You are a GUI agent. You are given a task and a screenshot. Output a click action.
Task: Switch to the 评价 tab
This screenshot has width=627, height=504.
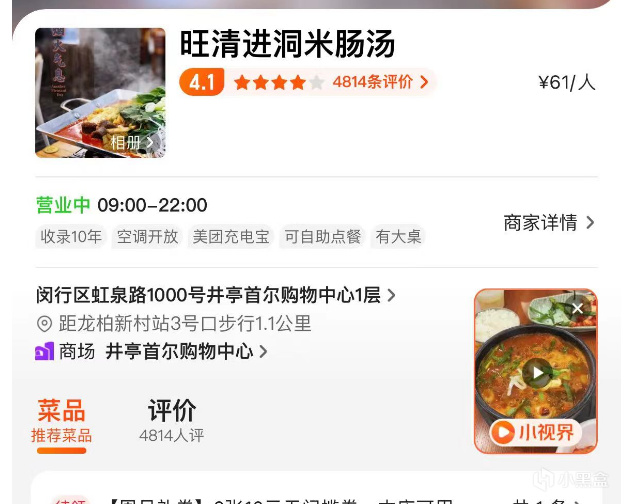[171, 419]
